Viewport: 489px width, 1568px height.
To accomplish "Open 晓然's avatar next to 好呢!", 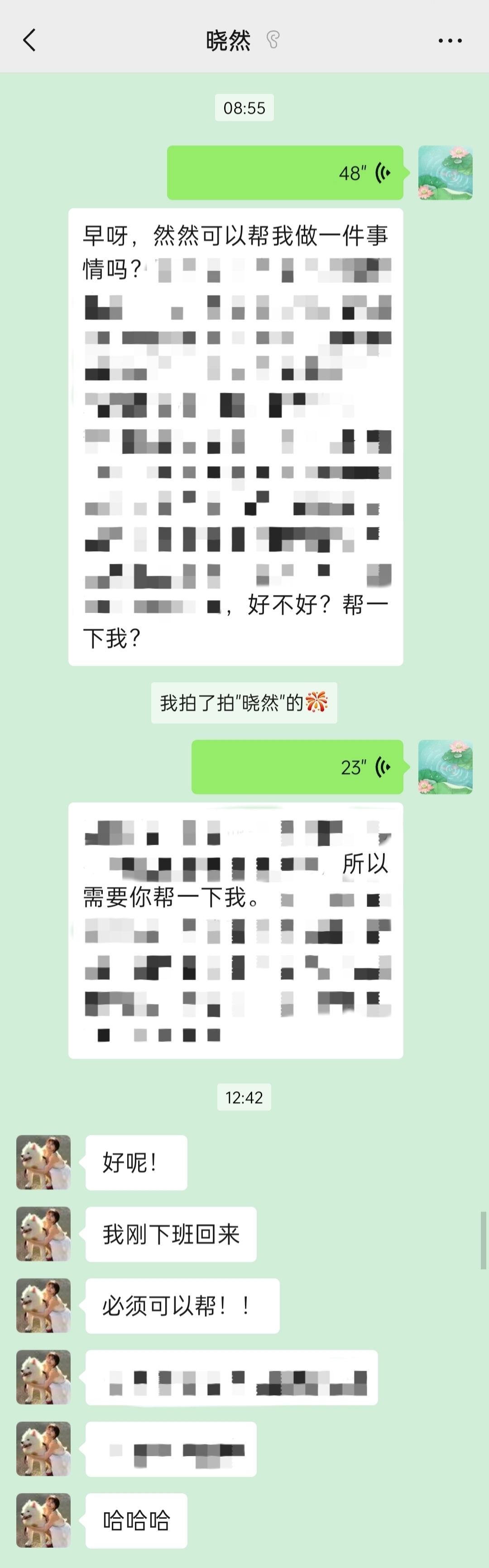I will pyautogui.click(x=43, y=1162).
